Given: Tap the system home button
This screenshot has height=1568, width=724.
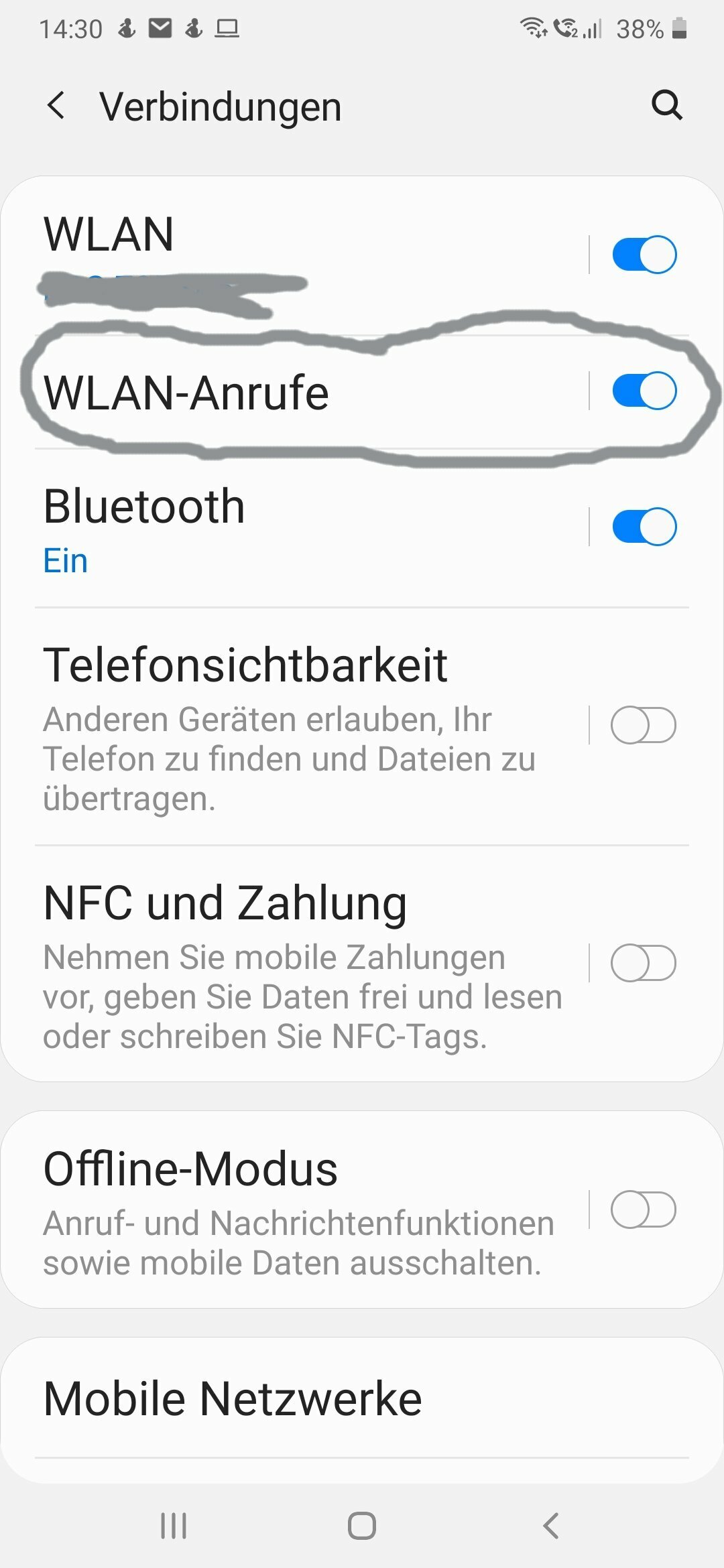Looking at the screenshot, I should point(362,1526).
